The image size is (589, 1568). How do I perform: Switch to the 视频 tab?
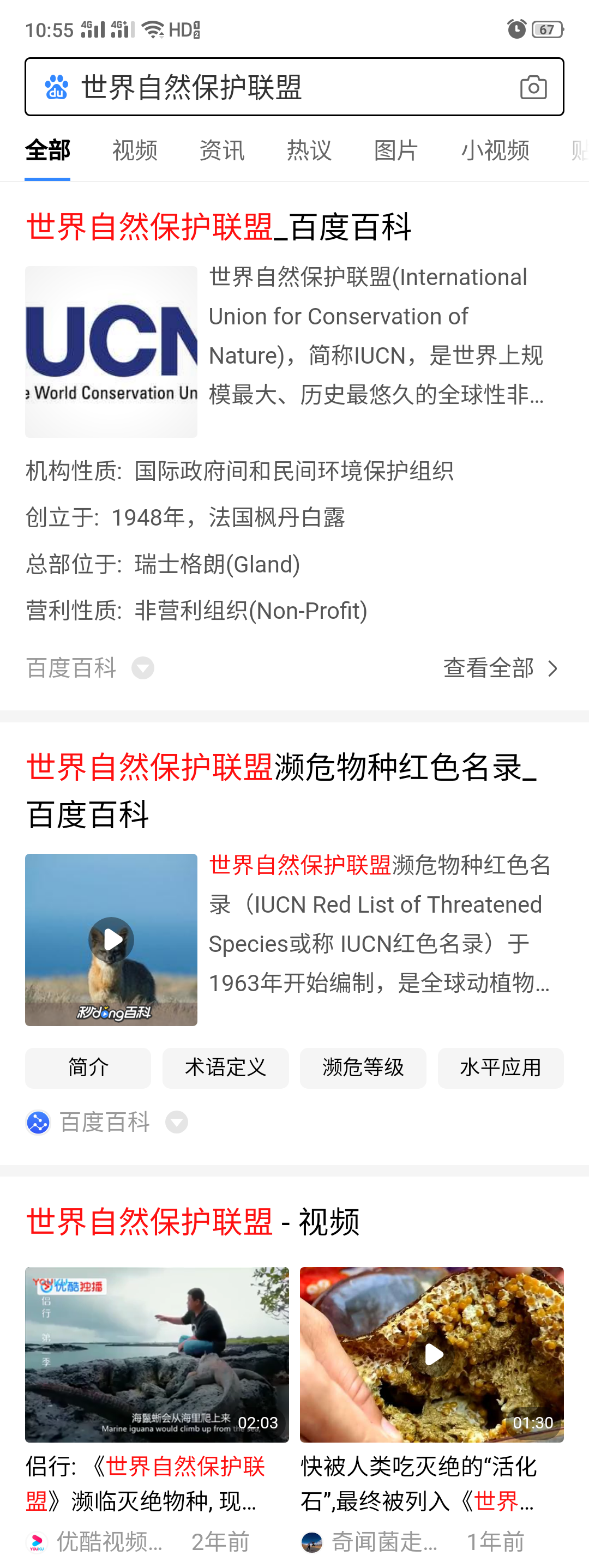(135, 150)
